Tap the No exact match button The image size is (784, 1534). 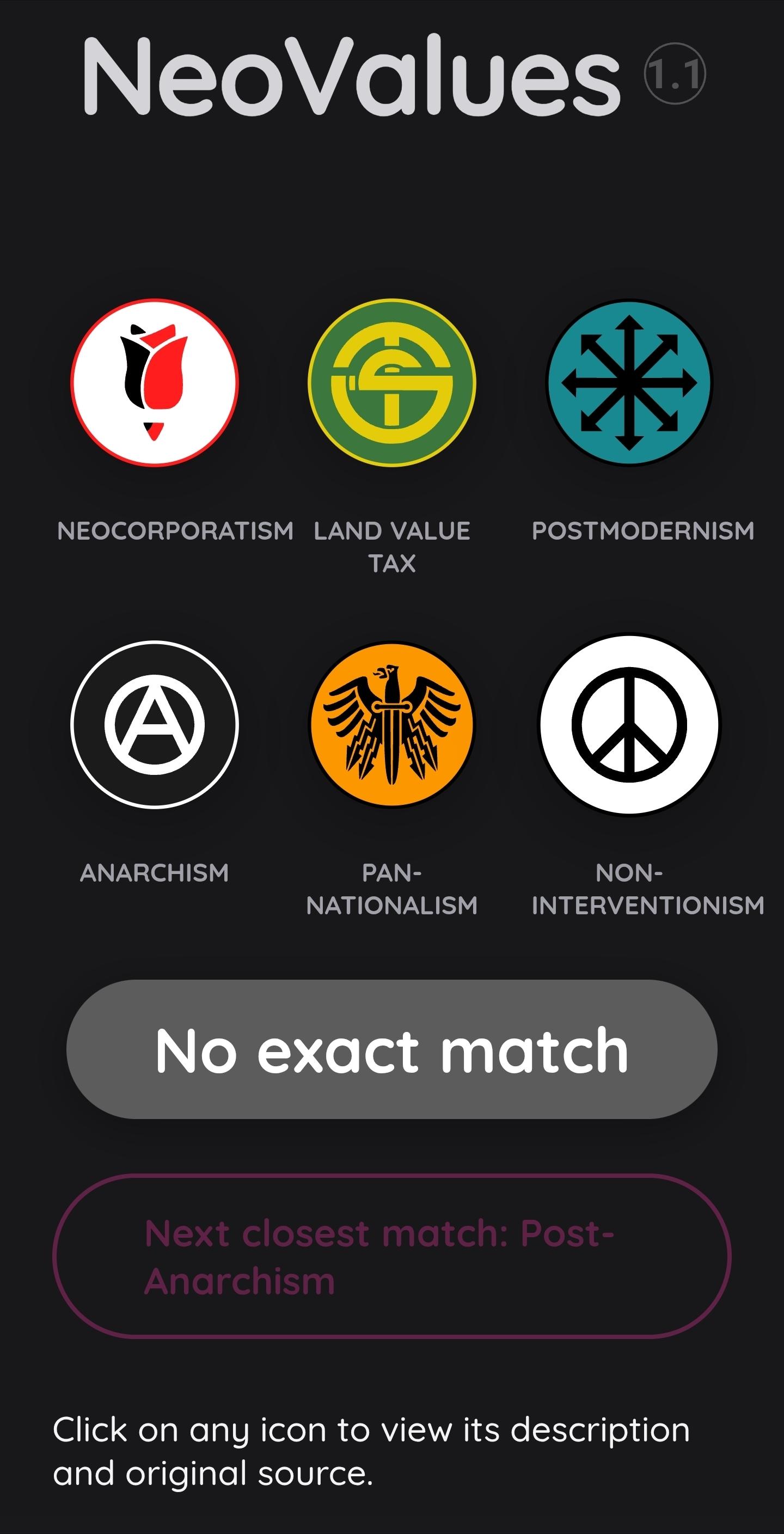[391, 1049]
